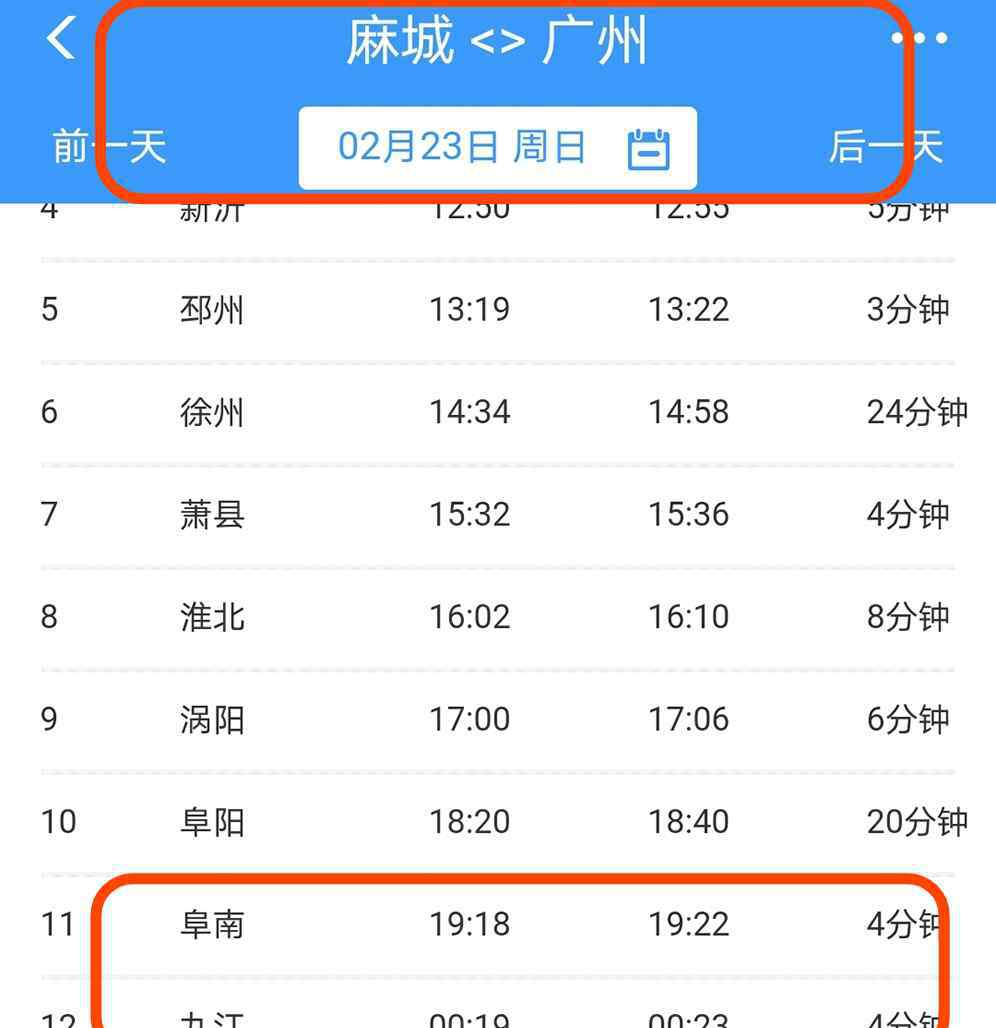Go to the next day (后一天)

tap(886, 147)
